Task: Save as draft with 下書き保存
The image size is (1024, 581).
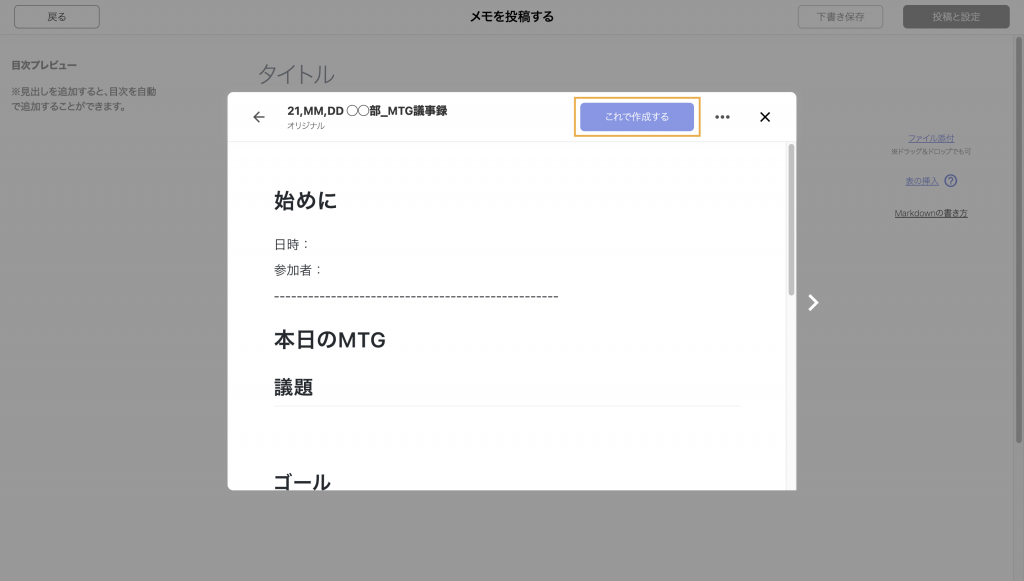Action: 841,16
